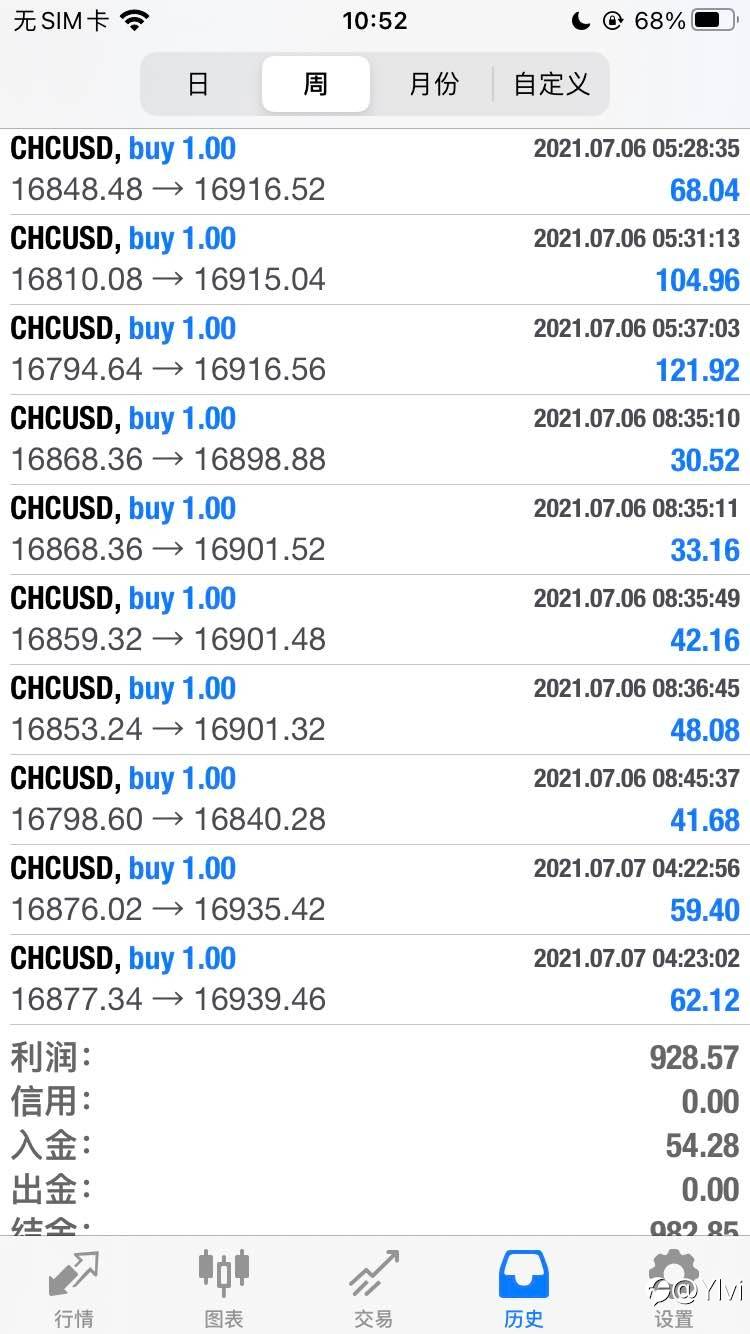
Task: Tap the trade with 33.16 profit
Action: (375, 530)
